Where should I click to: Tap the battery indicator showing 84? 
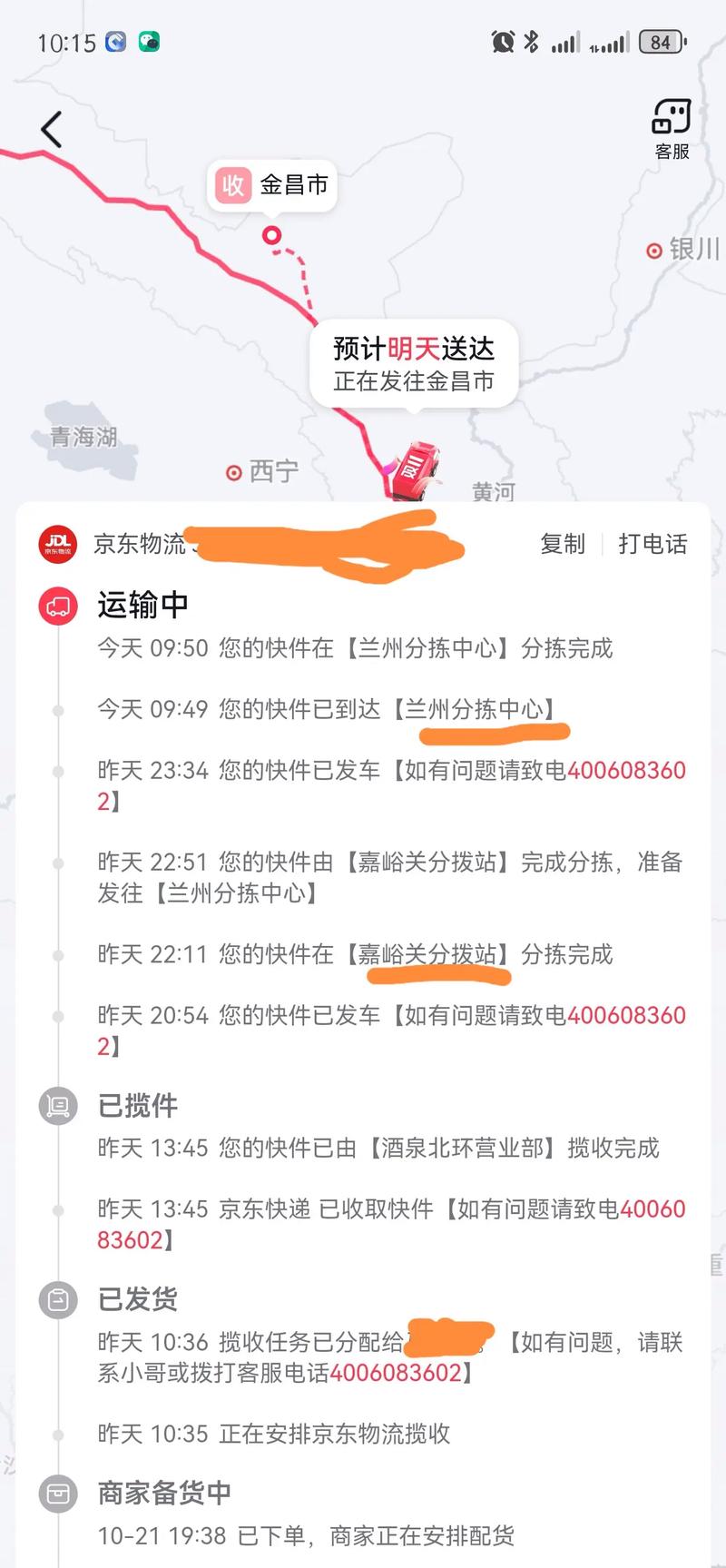tap(661, 41)
